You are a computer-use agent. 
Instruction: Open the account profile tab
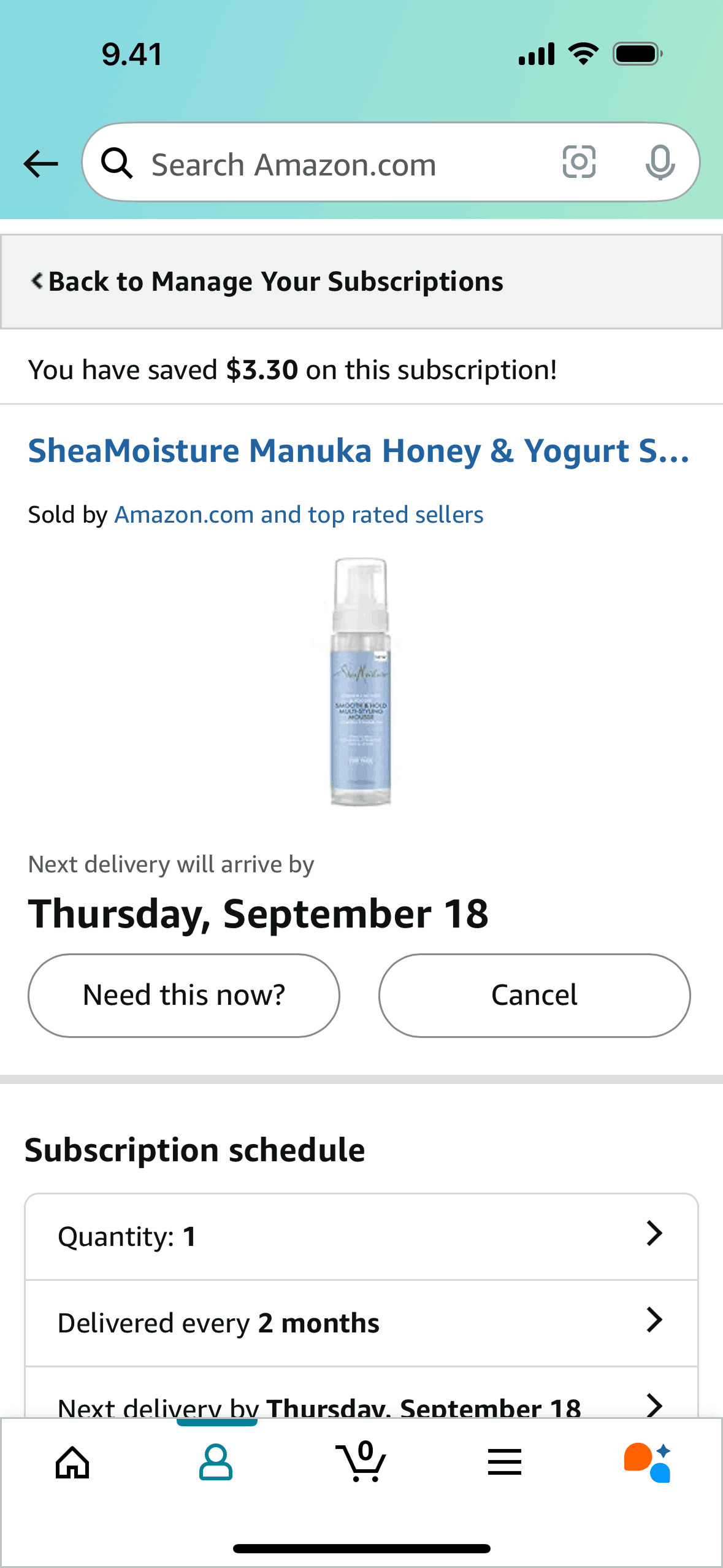(216, 1462)
